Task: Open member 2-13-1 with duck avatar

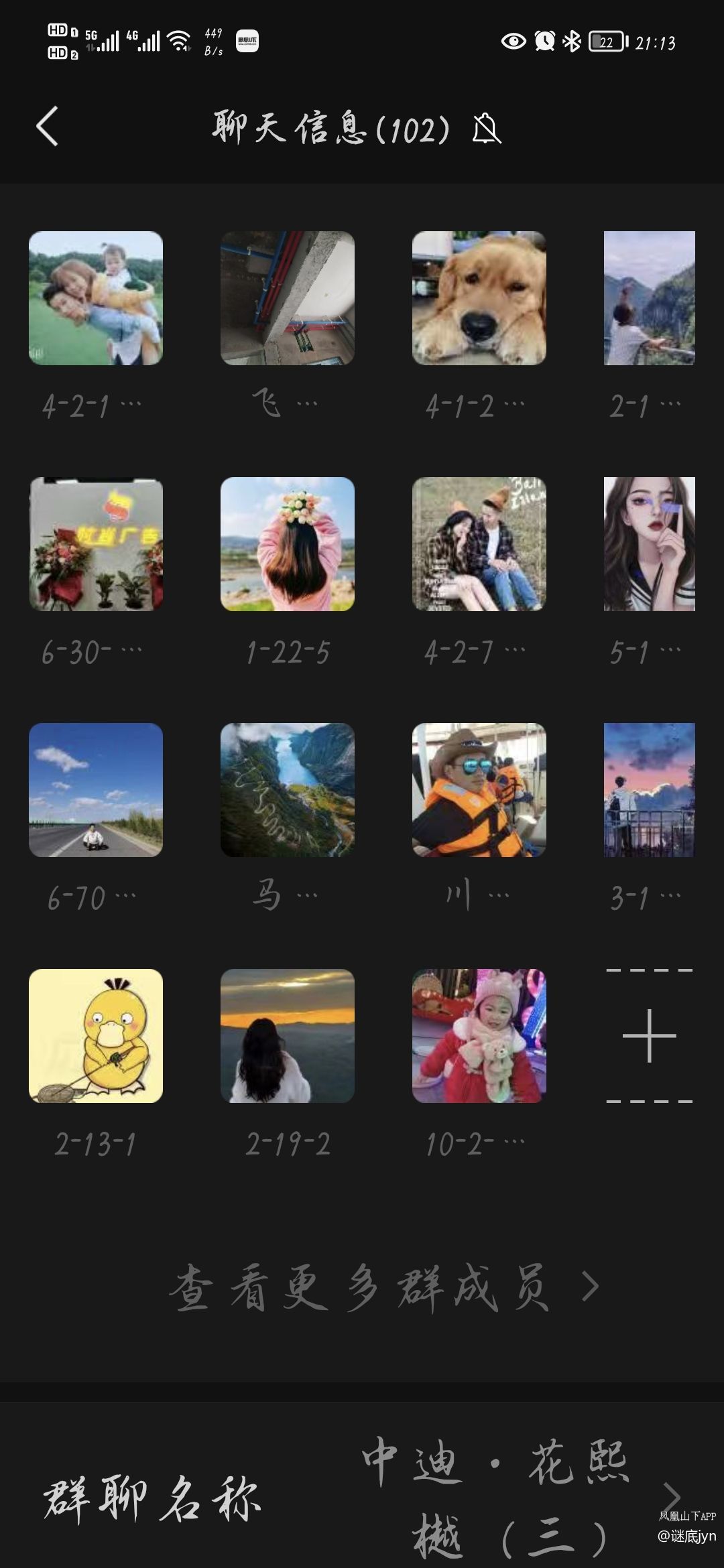Action: tap(96, 1036)
